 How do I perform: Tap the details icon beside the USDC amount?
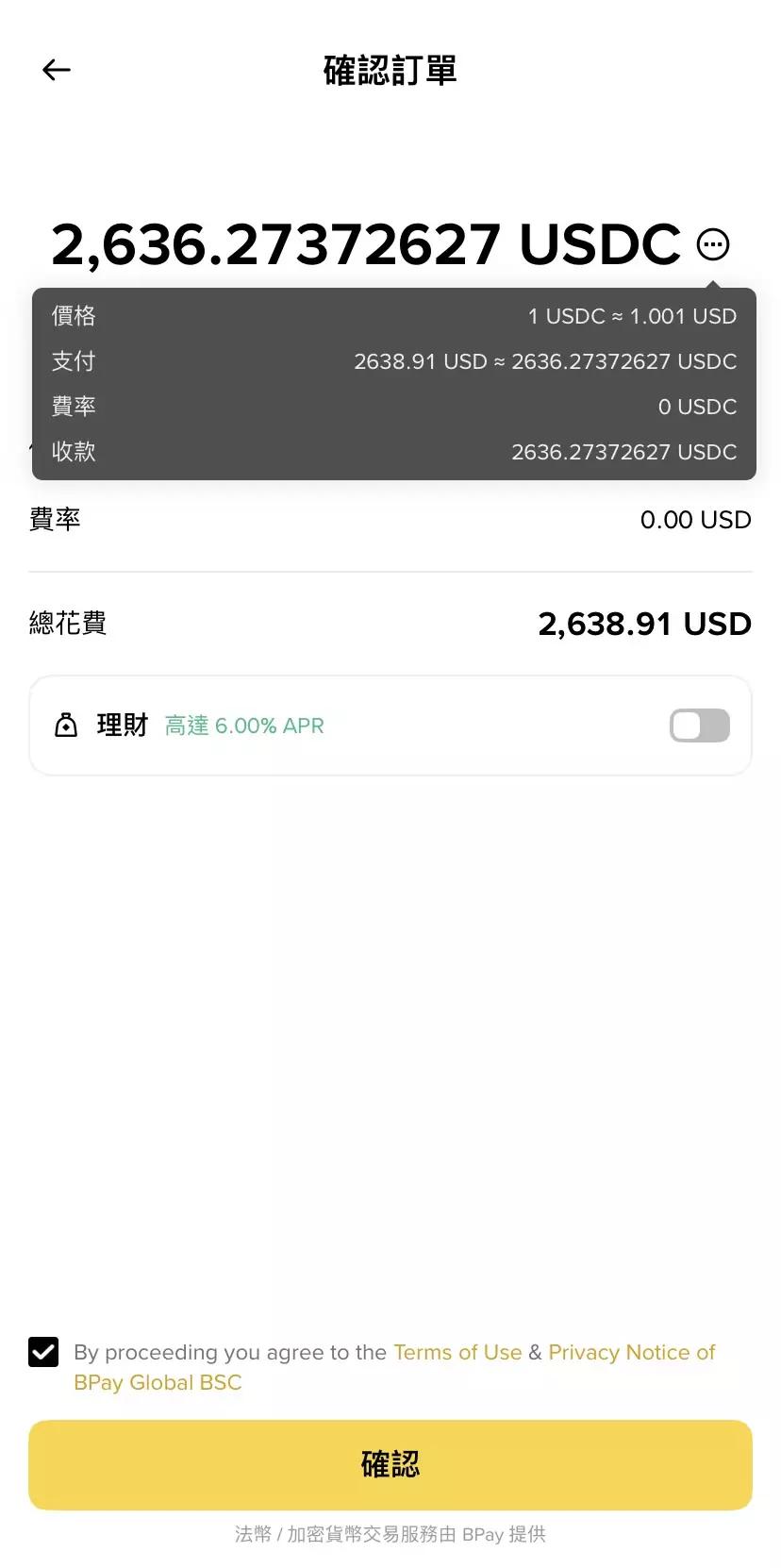pos(713,244)
